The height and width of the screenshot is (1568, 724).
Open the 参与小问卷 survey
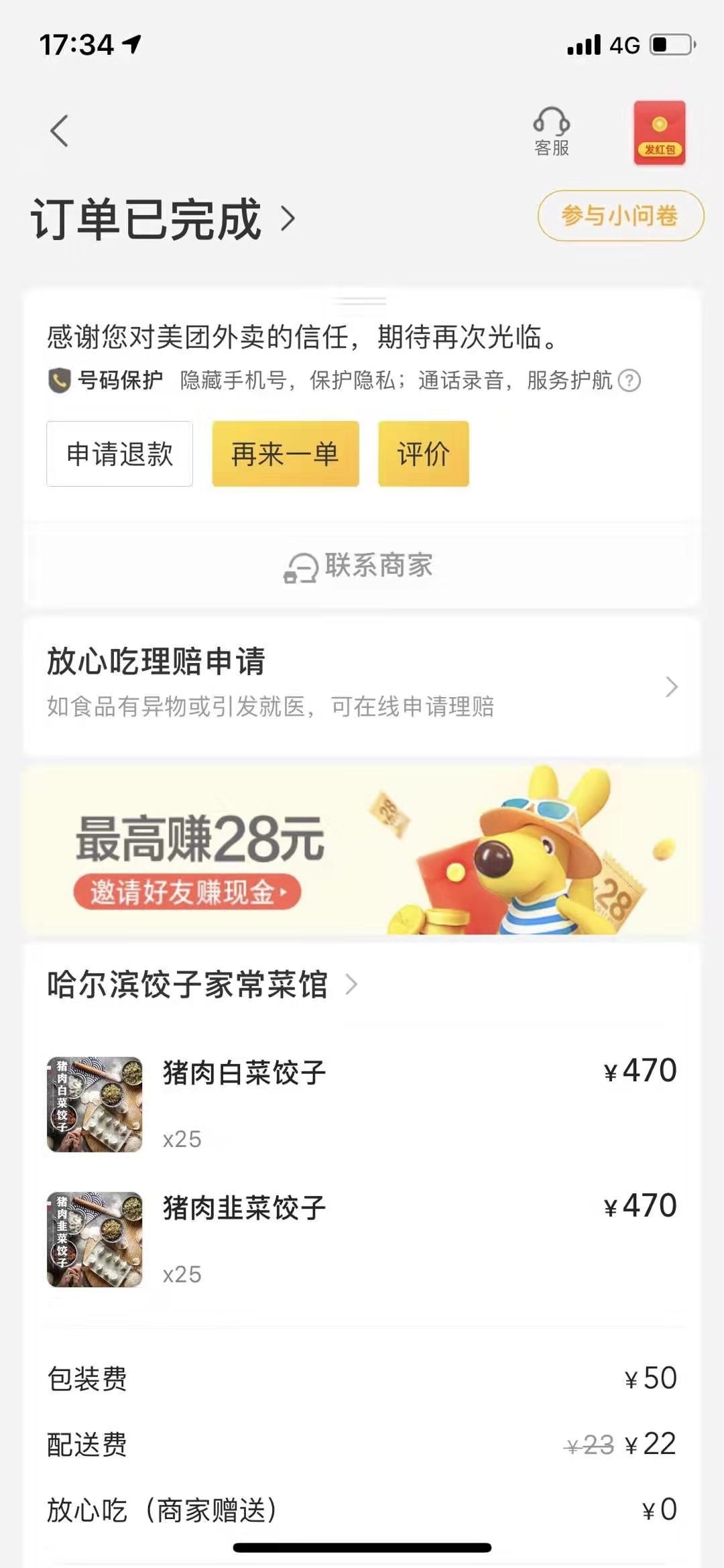(x=620, y=216)
